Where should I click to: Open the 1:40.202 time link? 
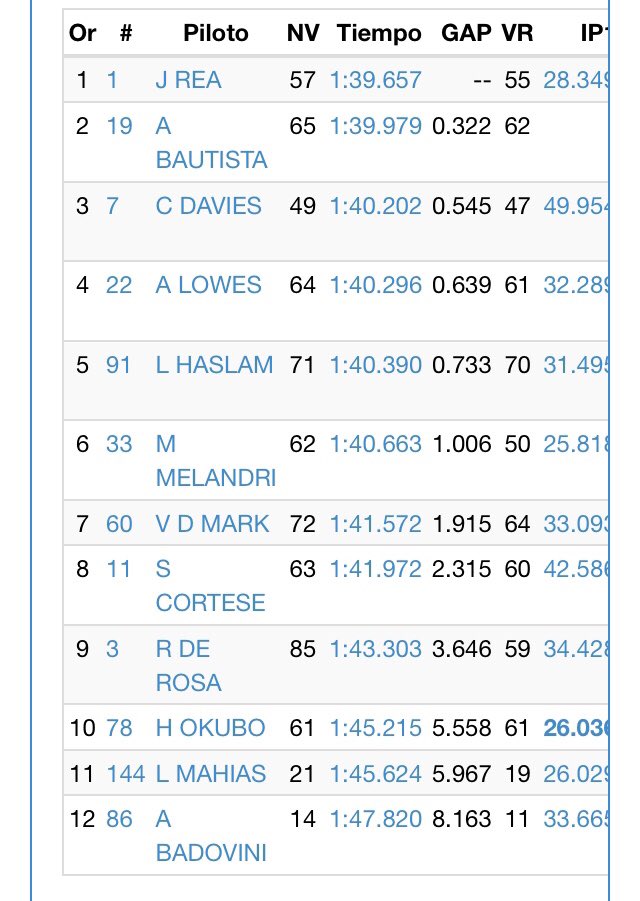pos(376,206)
